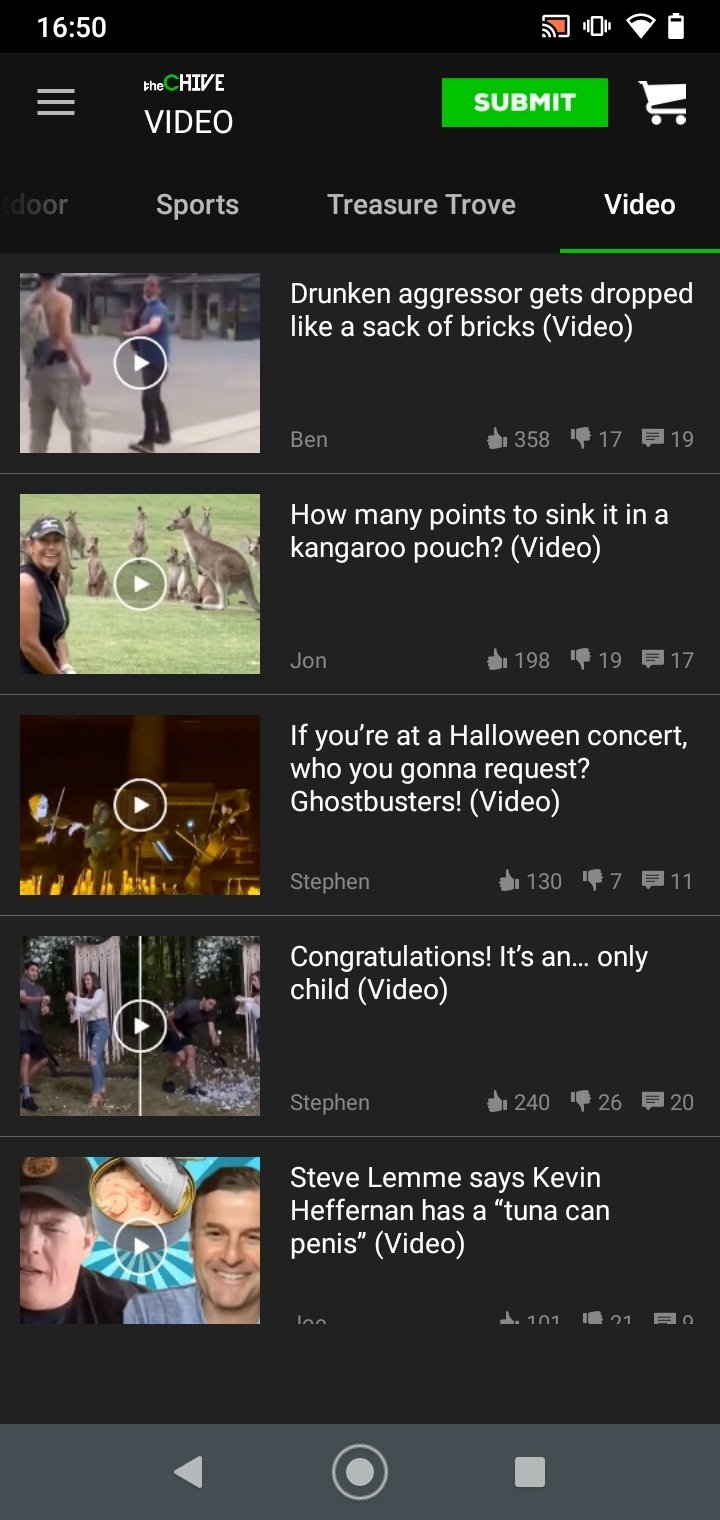
Task: Select the Video tab
Action: [x=640, y=205]
